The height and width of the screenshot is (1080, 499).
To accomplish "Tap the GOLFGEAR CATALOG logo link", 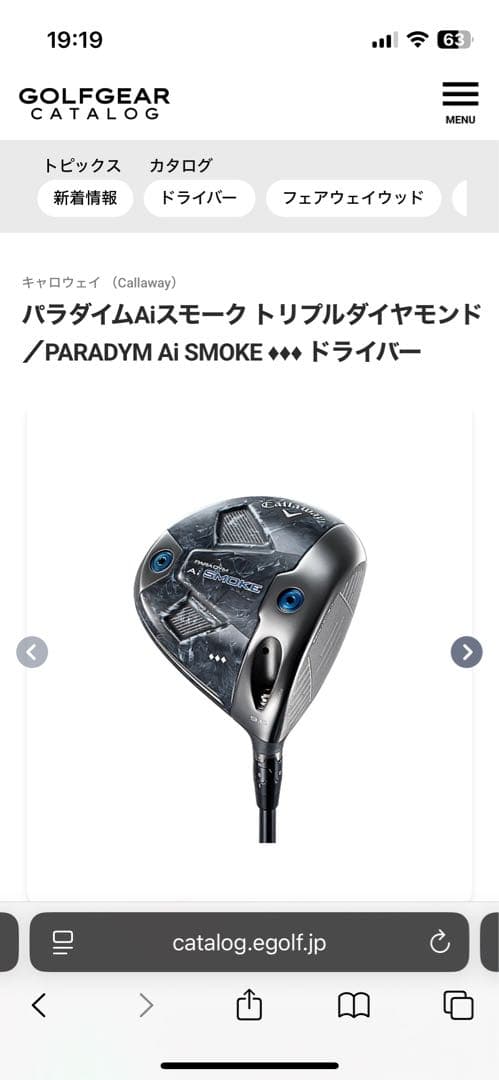I will [x=94, y=103].
